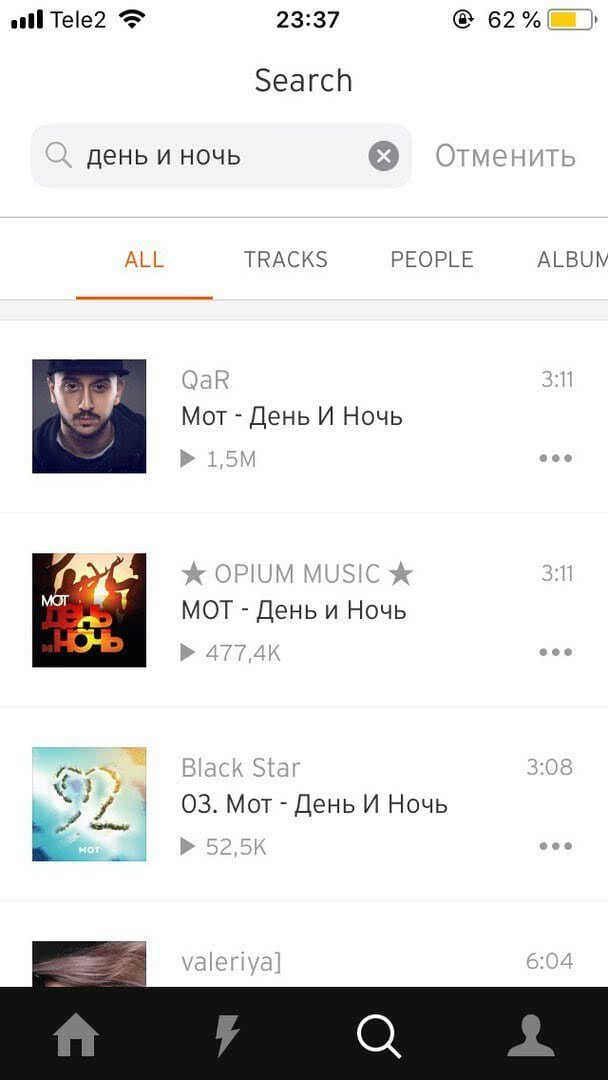Screen dimensions: 608x1080
Task: Tap the Отменить cancel button
Action: pos(505,156)
